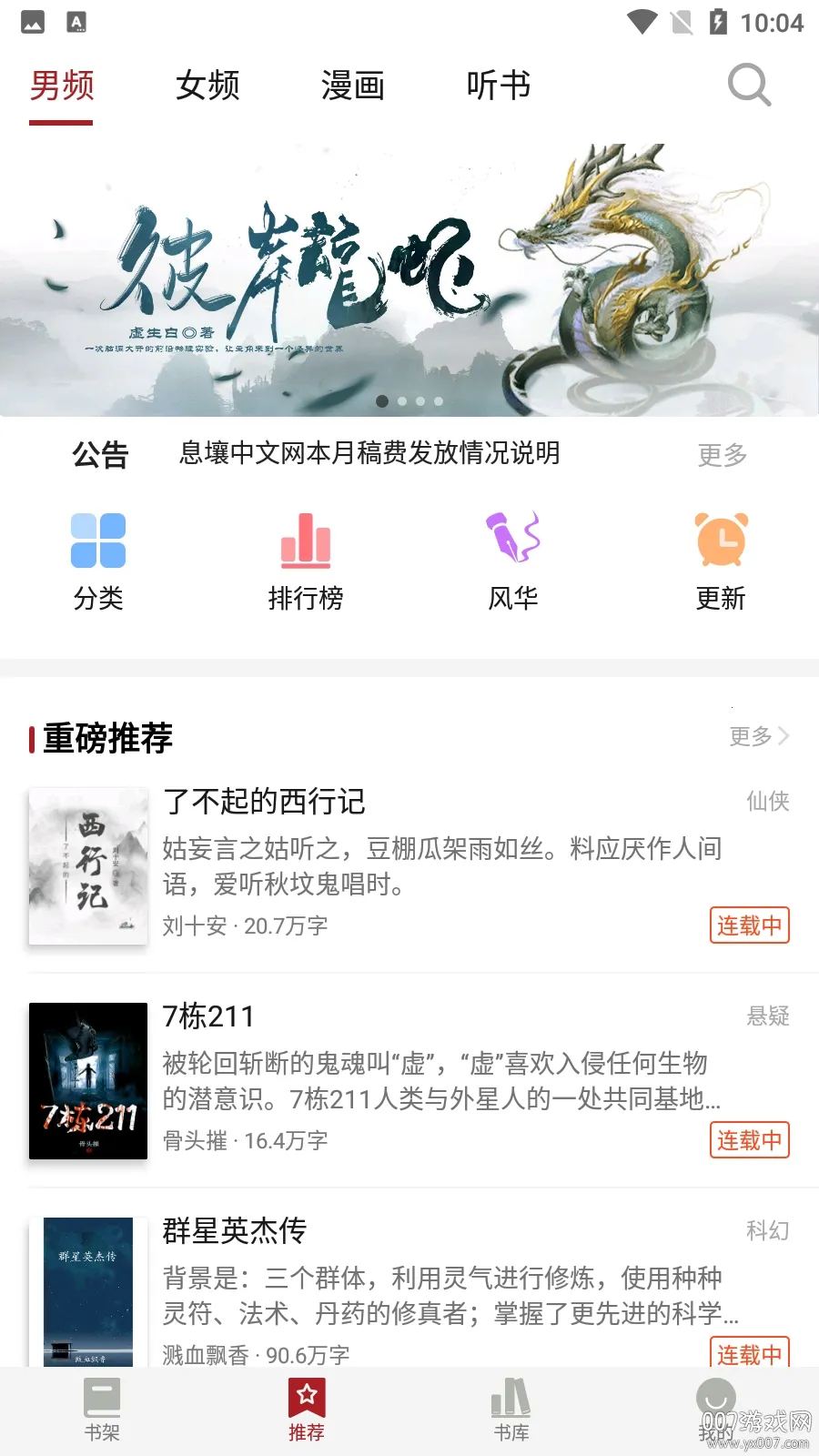
Task: Open the 西行记 book cover thumbnail
Action: click(x=87, y=864)
